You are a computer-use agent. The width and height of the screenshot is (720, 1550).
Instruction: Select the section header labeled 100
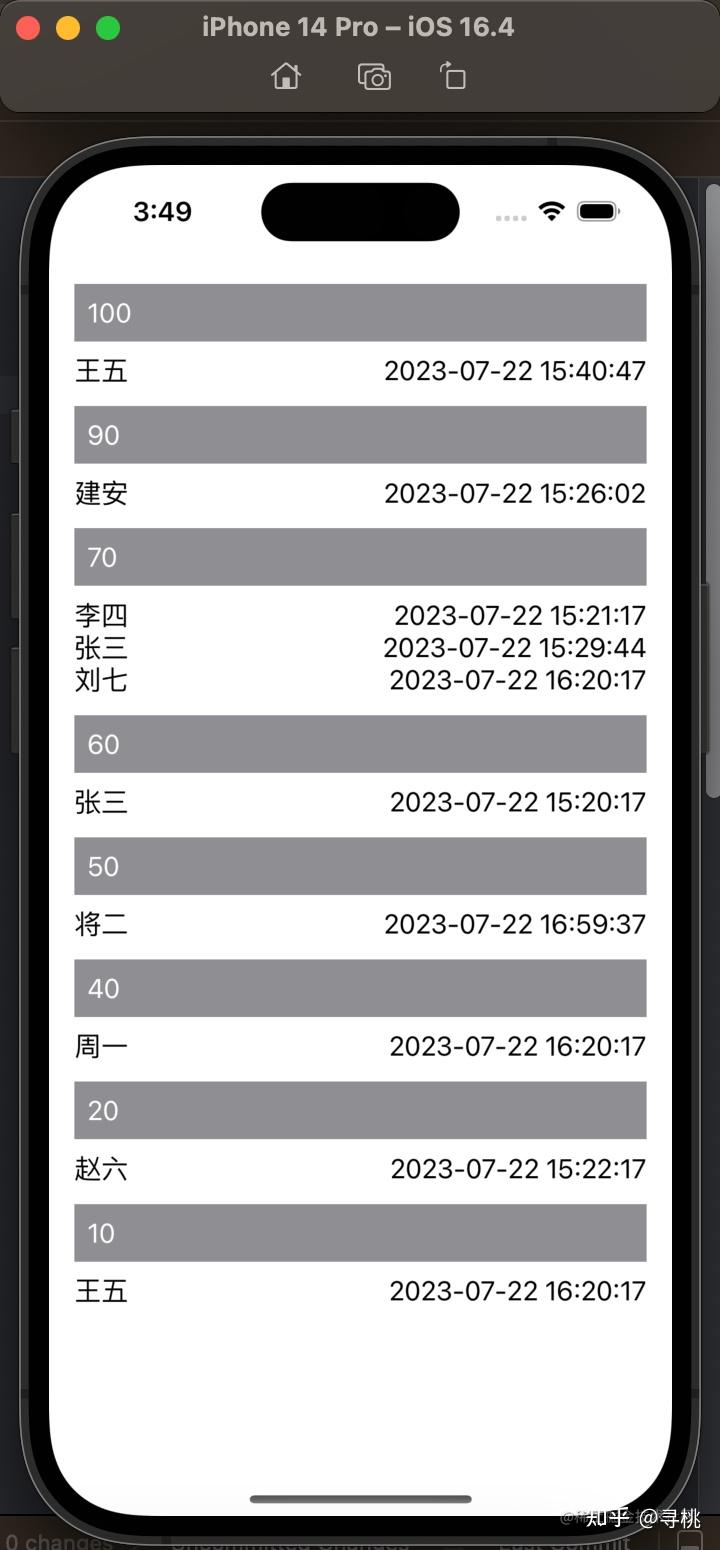point(360,312)
